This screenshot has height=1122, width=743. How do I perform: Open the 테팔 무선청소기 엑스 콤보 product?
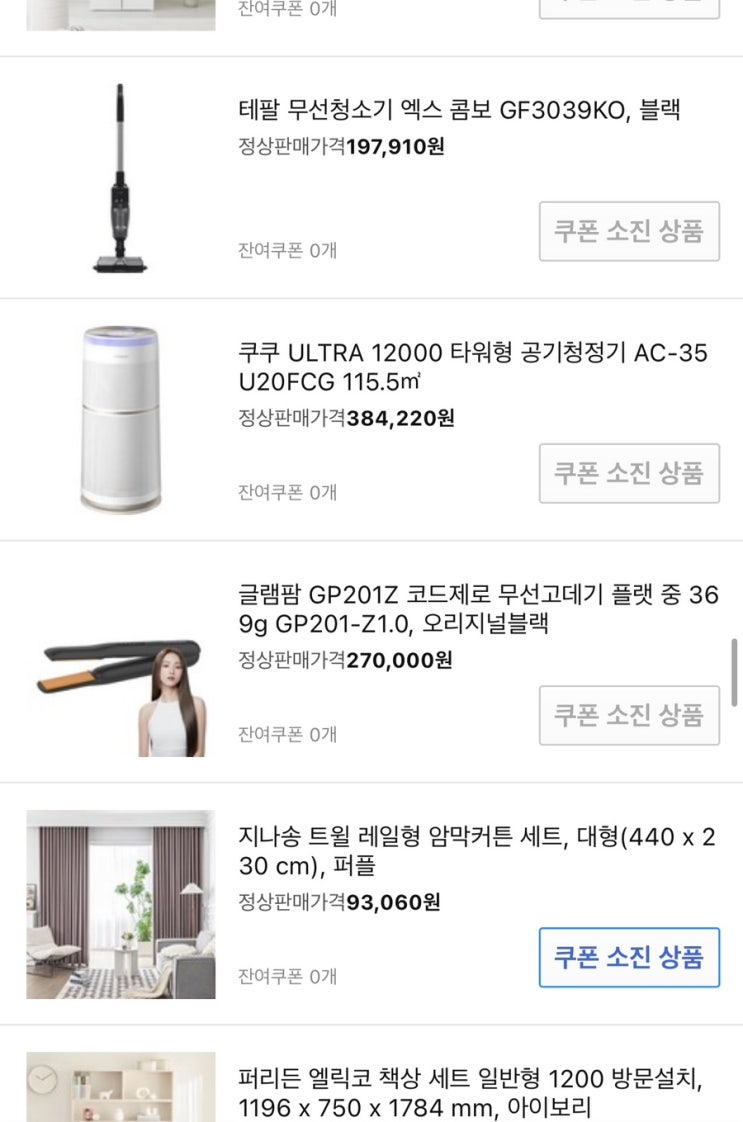459,110
